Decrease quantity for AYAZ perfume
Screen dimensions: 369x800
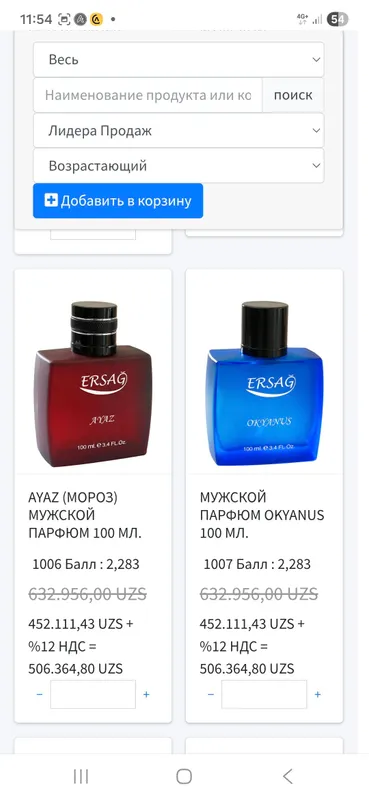(40, 694)
